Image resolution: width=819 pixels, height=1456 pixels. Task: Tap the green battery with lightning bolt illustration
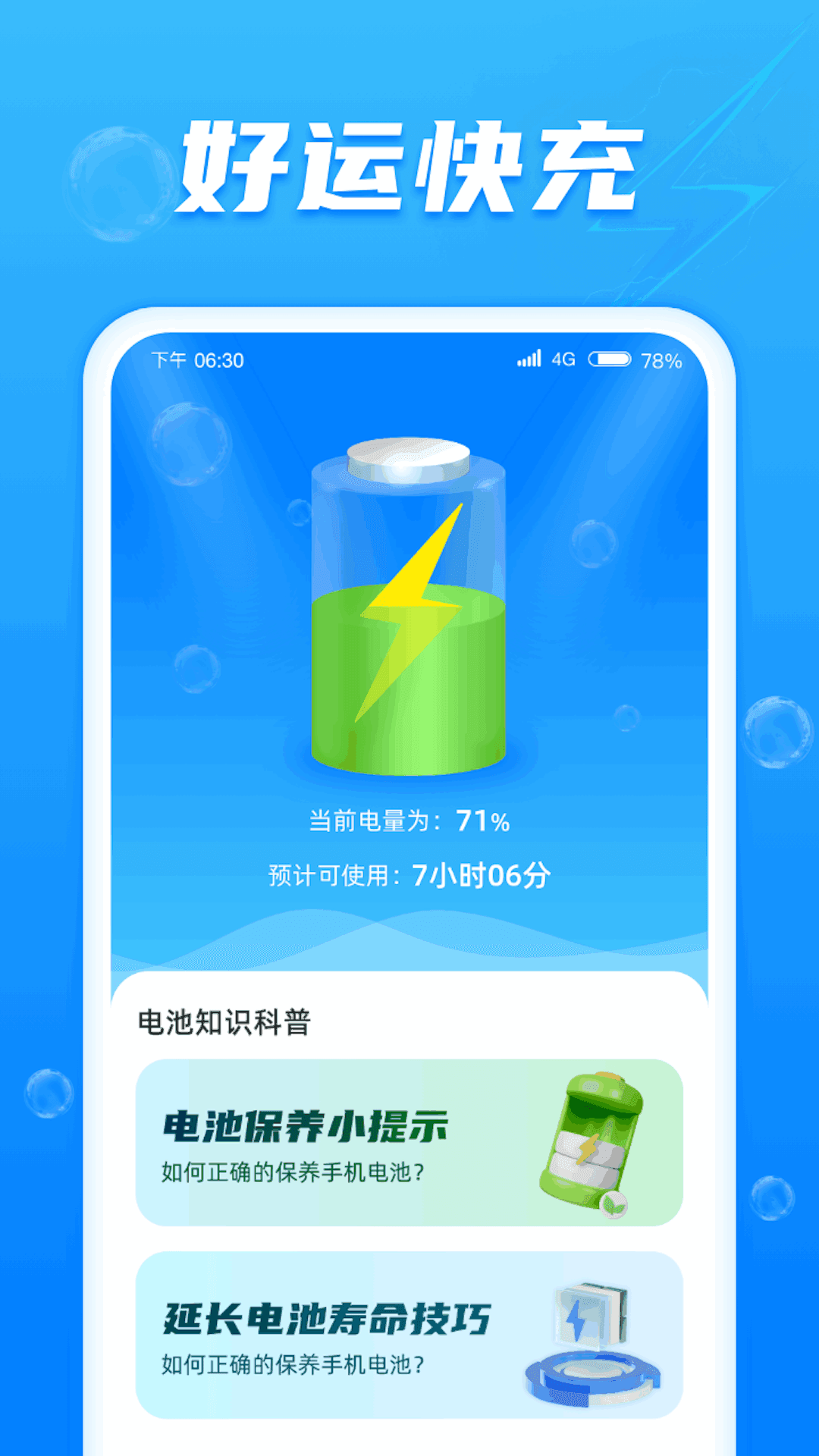(x=409, y=607)
